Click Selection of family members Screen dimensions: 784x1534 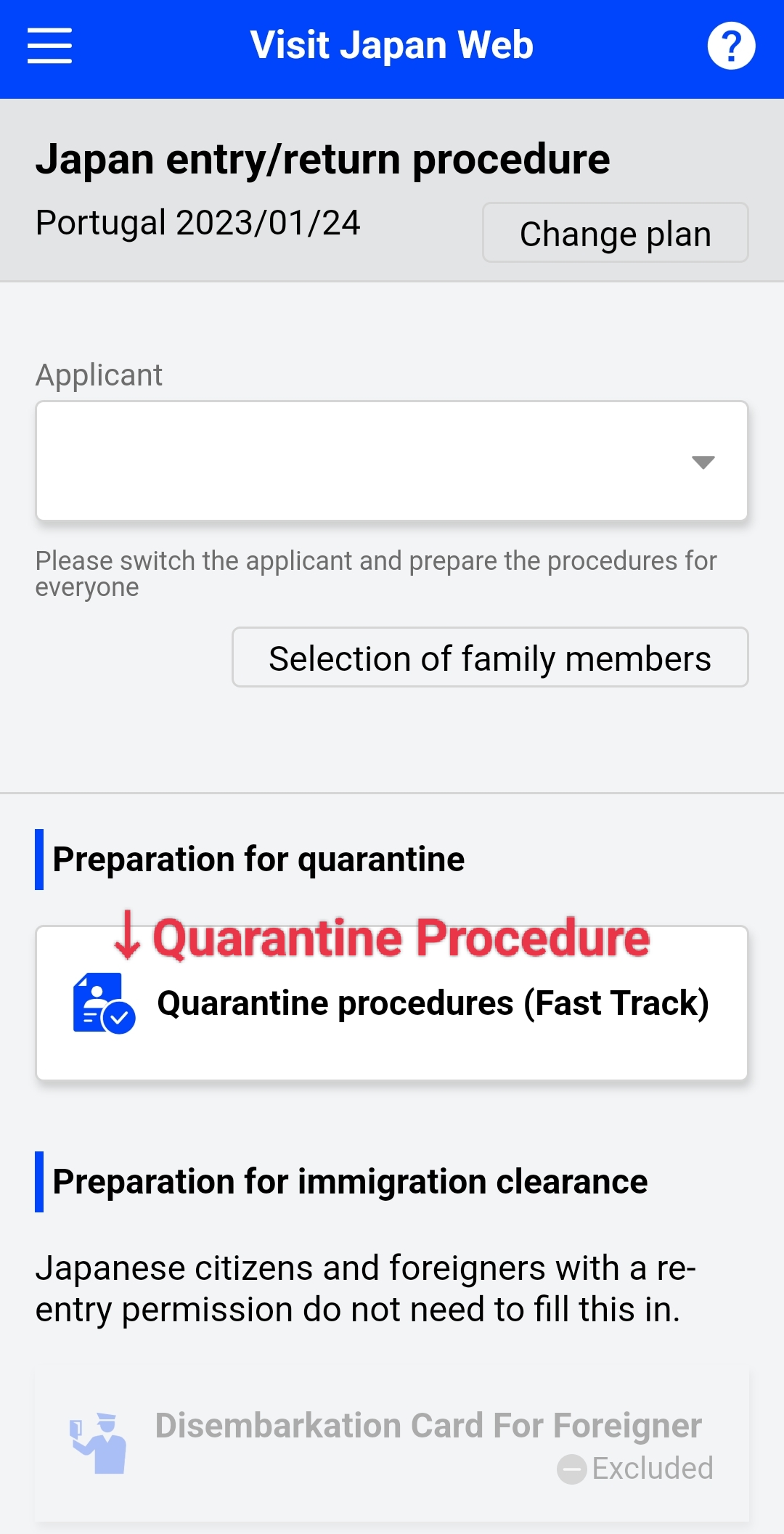tap(489, 657)
